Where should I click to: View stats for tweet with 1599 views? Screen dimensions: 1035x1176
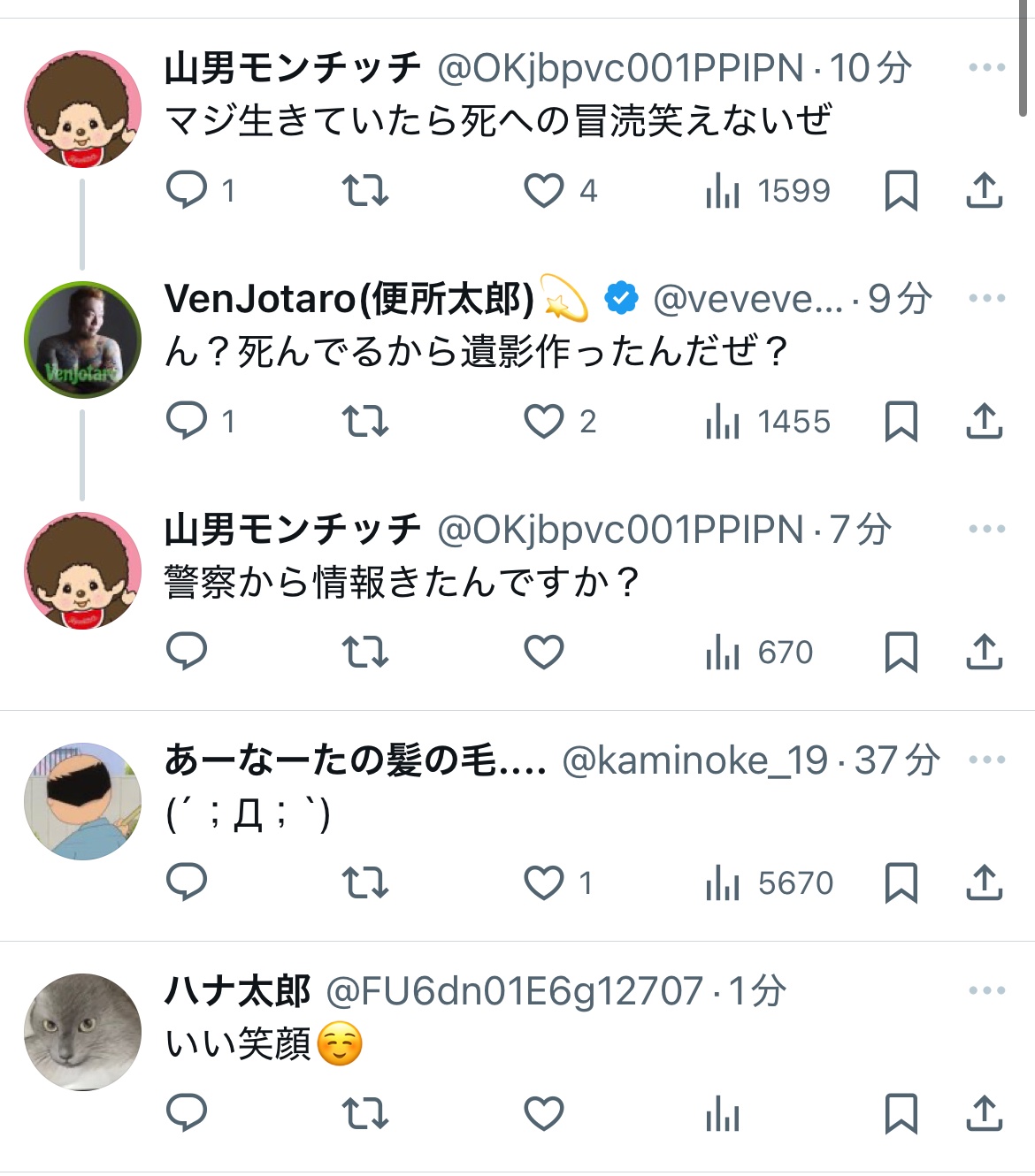768,191
